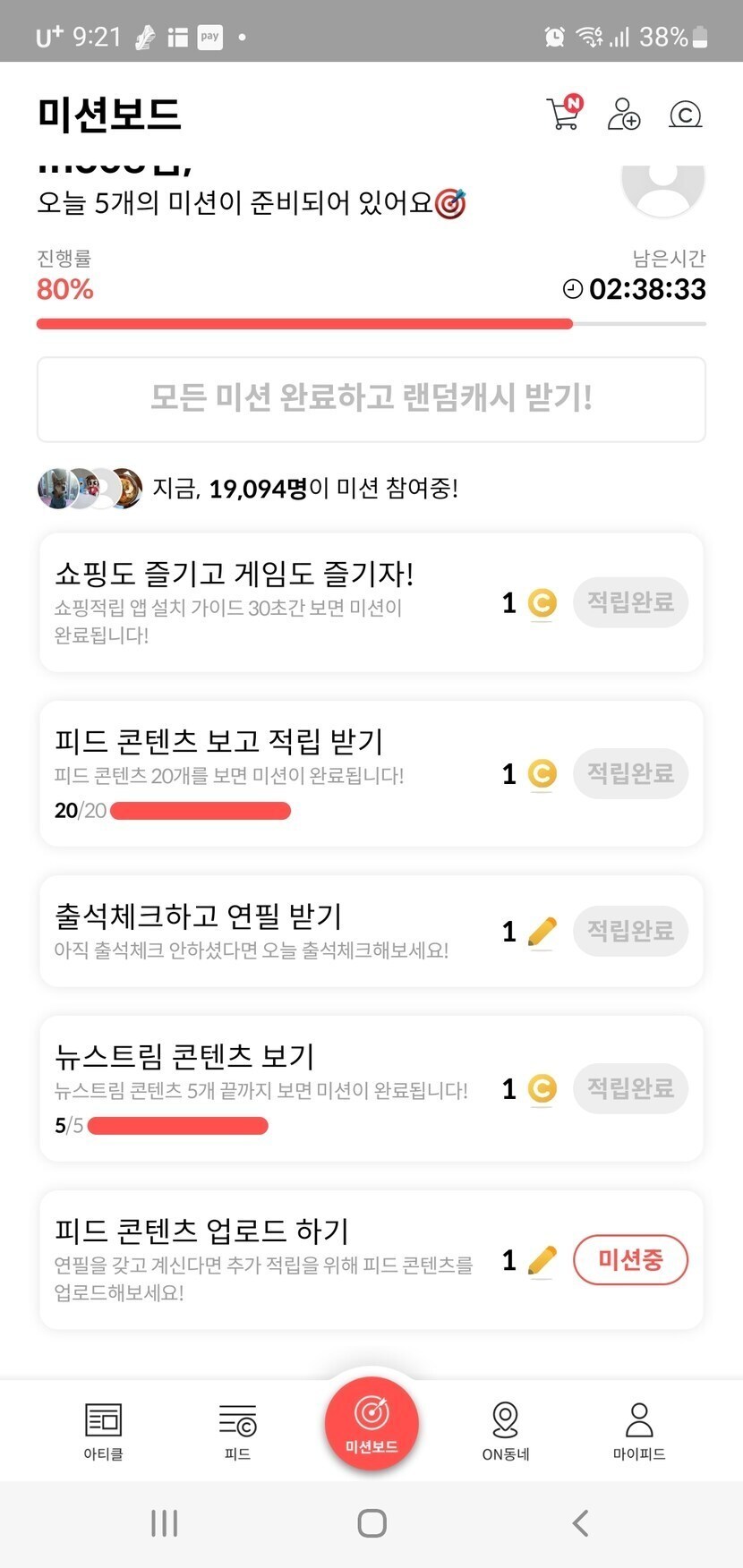Go to the ON동네 tab
This screenshot has width=743, height=1568.
506,1430
